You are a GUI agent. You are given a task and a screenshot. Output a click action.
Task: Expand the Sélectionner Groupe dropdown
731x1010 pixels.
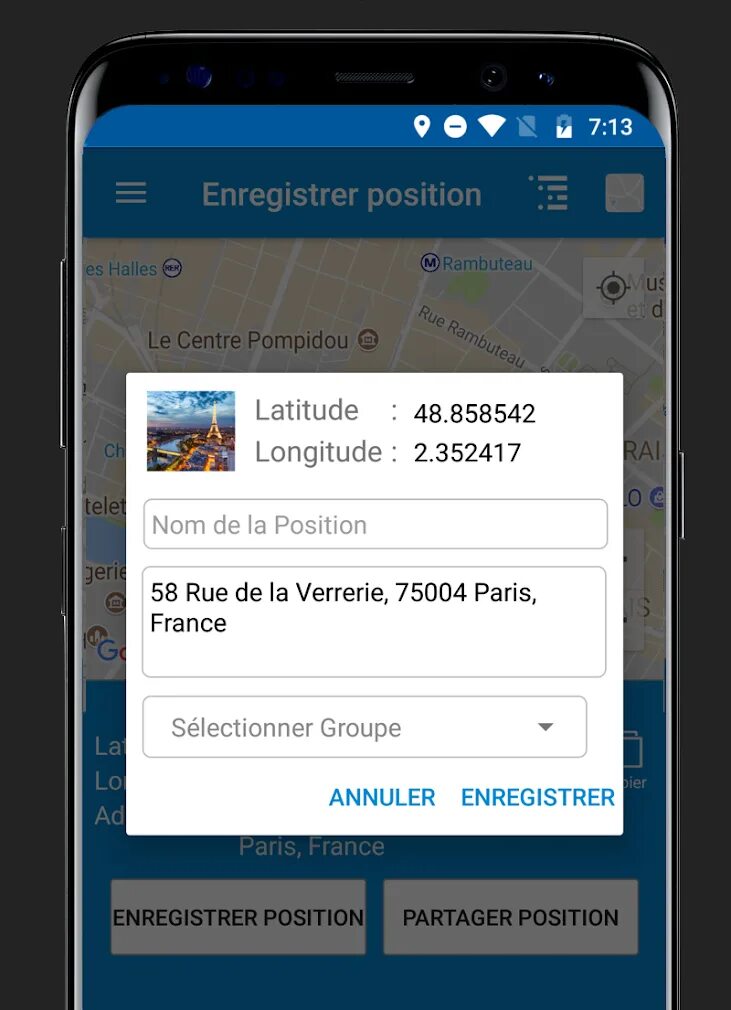[x=365, y=728]
